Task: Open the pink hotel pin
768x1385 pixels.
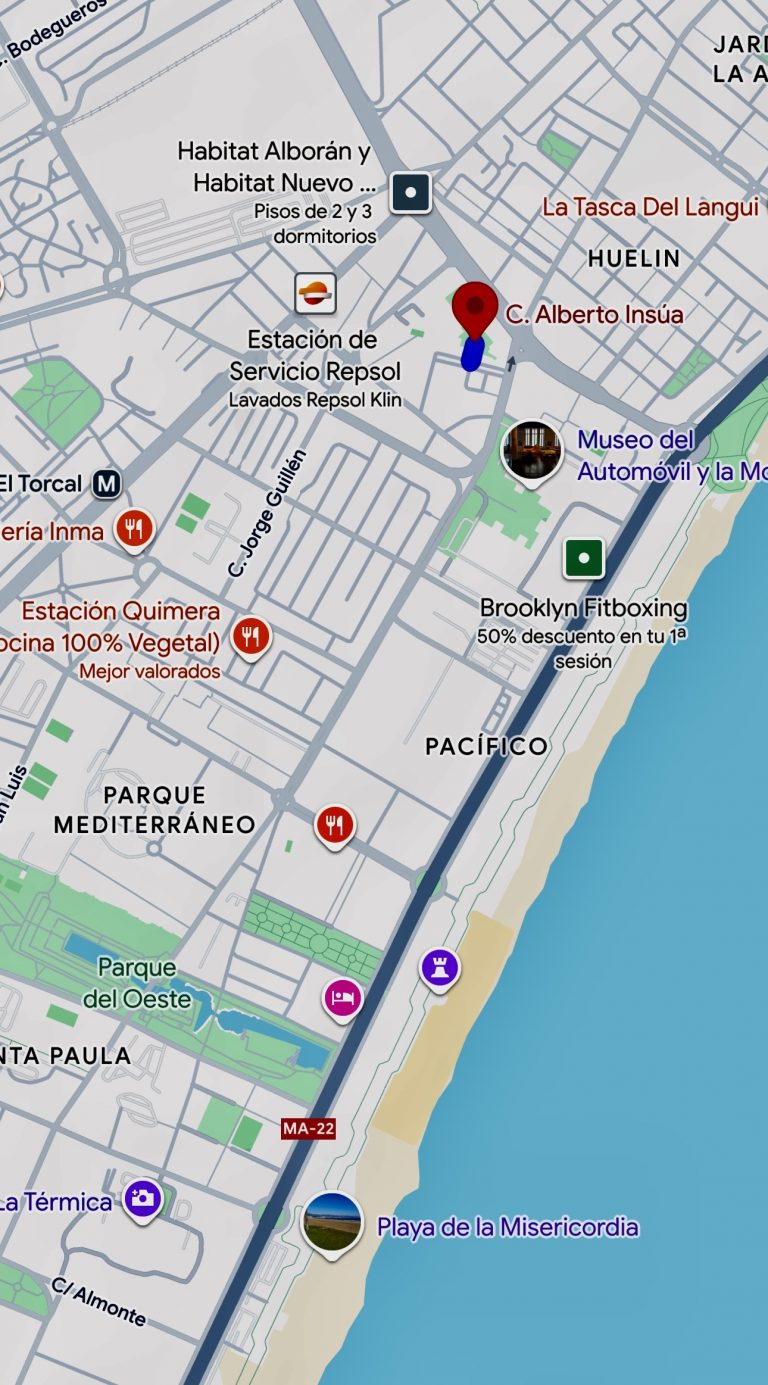Action: pyautogui.click(x=342, y=997)
